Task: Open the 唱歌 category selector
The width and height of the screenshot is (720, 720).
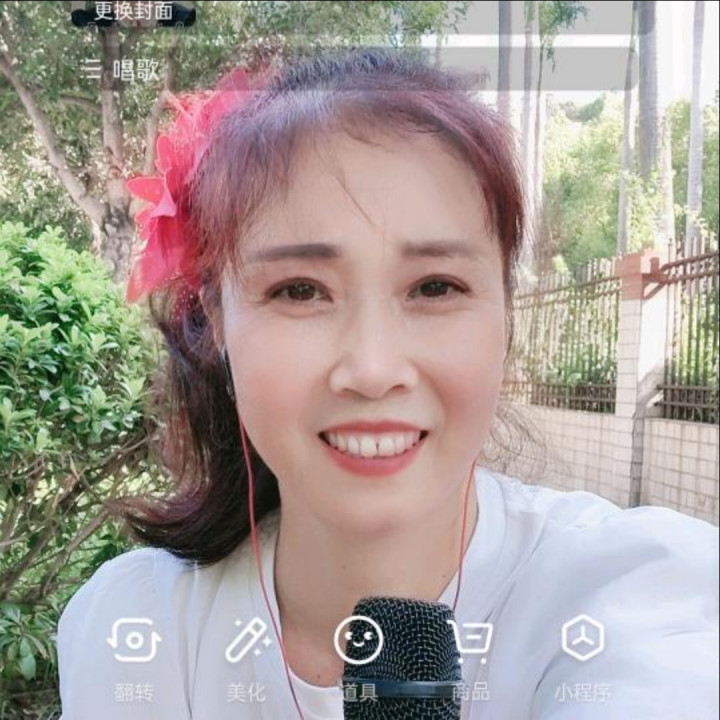Action: pyautogui.click(x=121, y=70)
